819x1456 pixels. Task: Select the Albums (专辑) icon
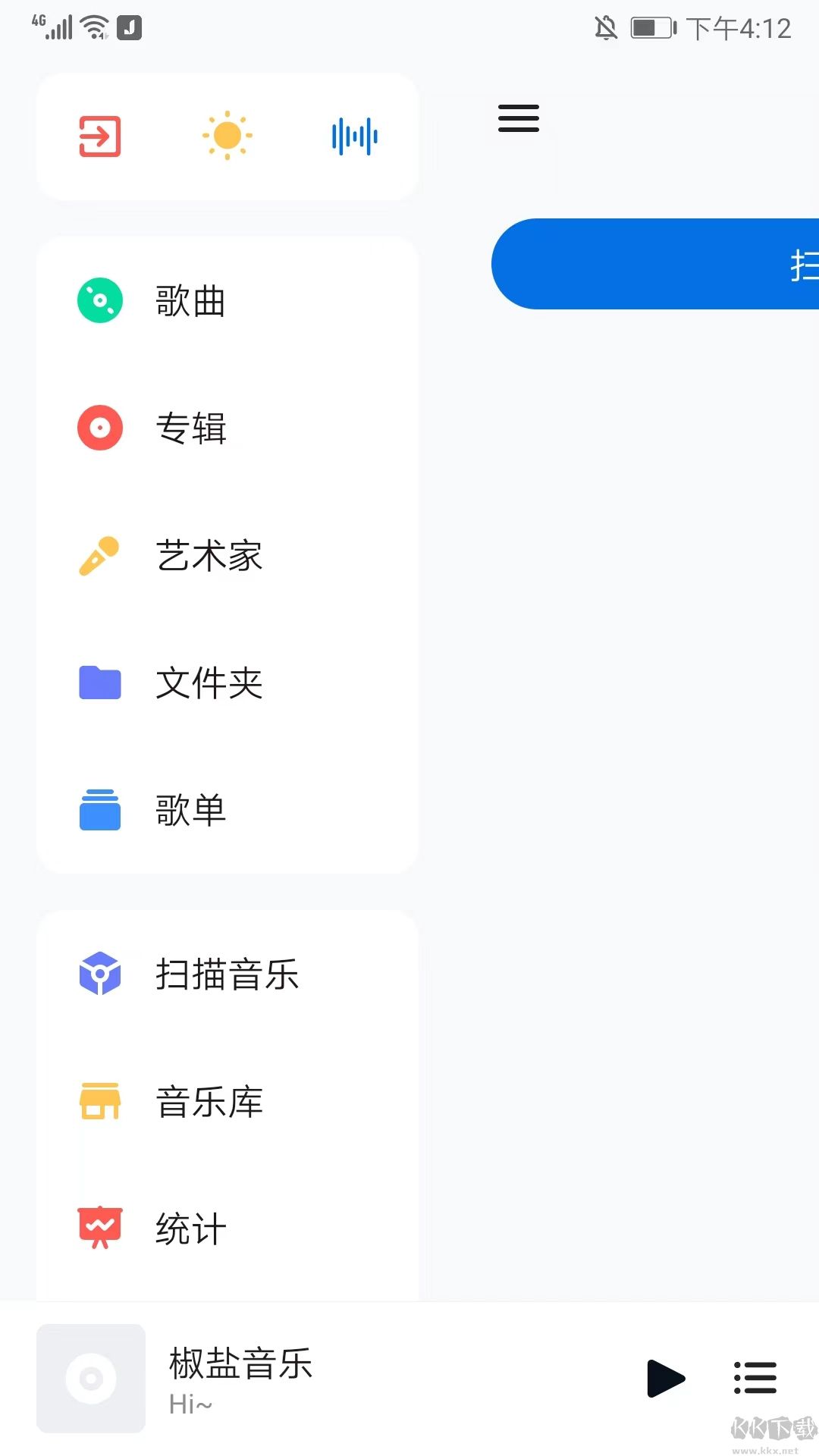click(x=99, y=428)
